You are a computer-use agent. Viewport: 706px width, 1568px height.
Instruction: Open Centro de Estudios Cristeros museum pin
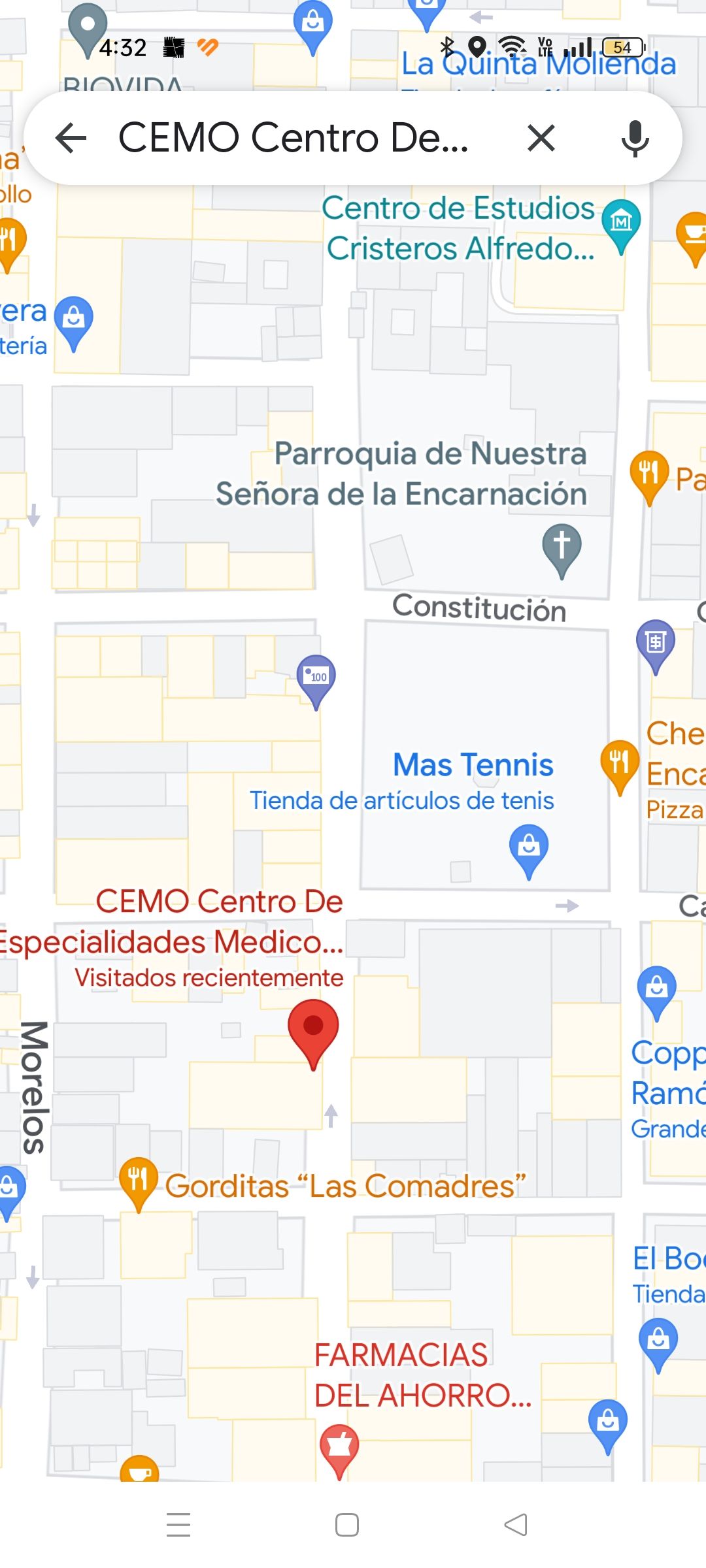click(x=620, y=223)
